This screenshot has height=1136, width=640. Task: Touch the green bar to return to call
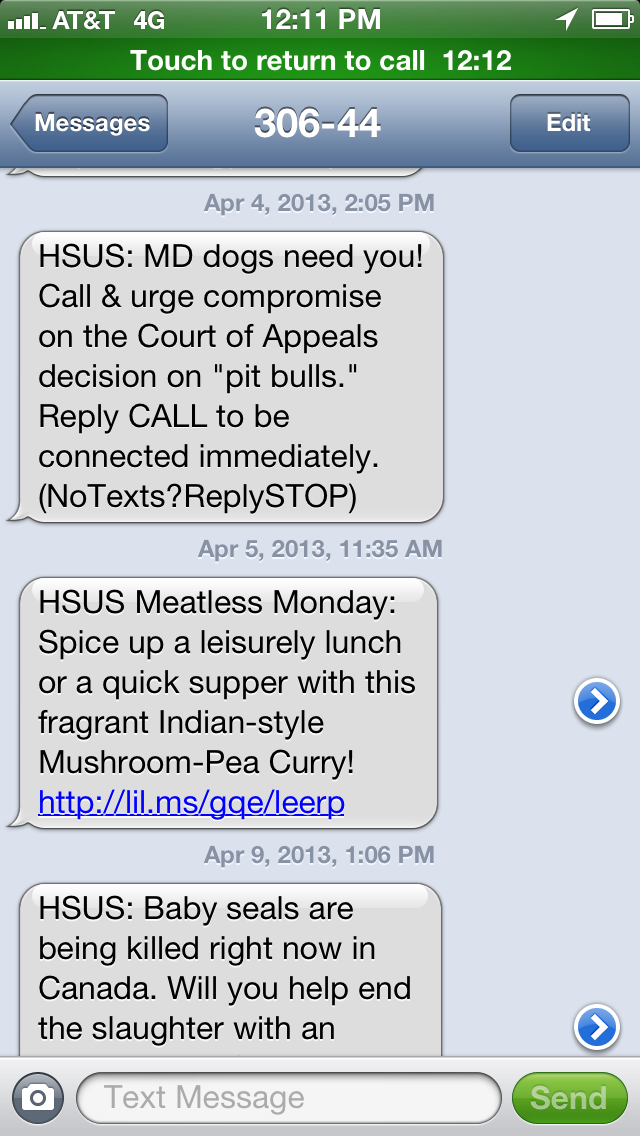coord(320,61)
